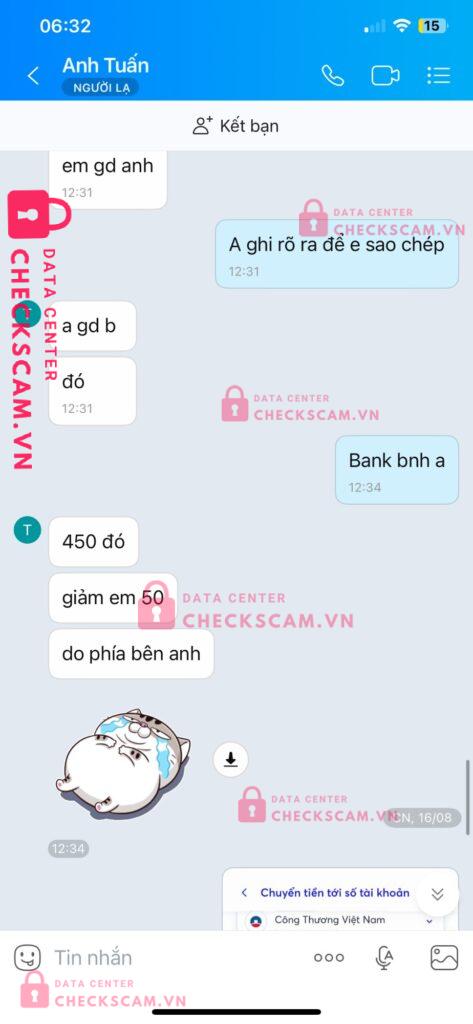The image size is (473, 1024).
Task: Focus the Tin nhắn message field
Action: tap(176, 958)
